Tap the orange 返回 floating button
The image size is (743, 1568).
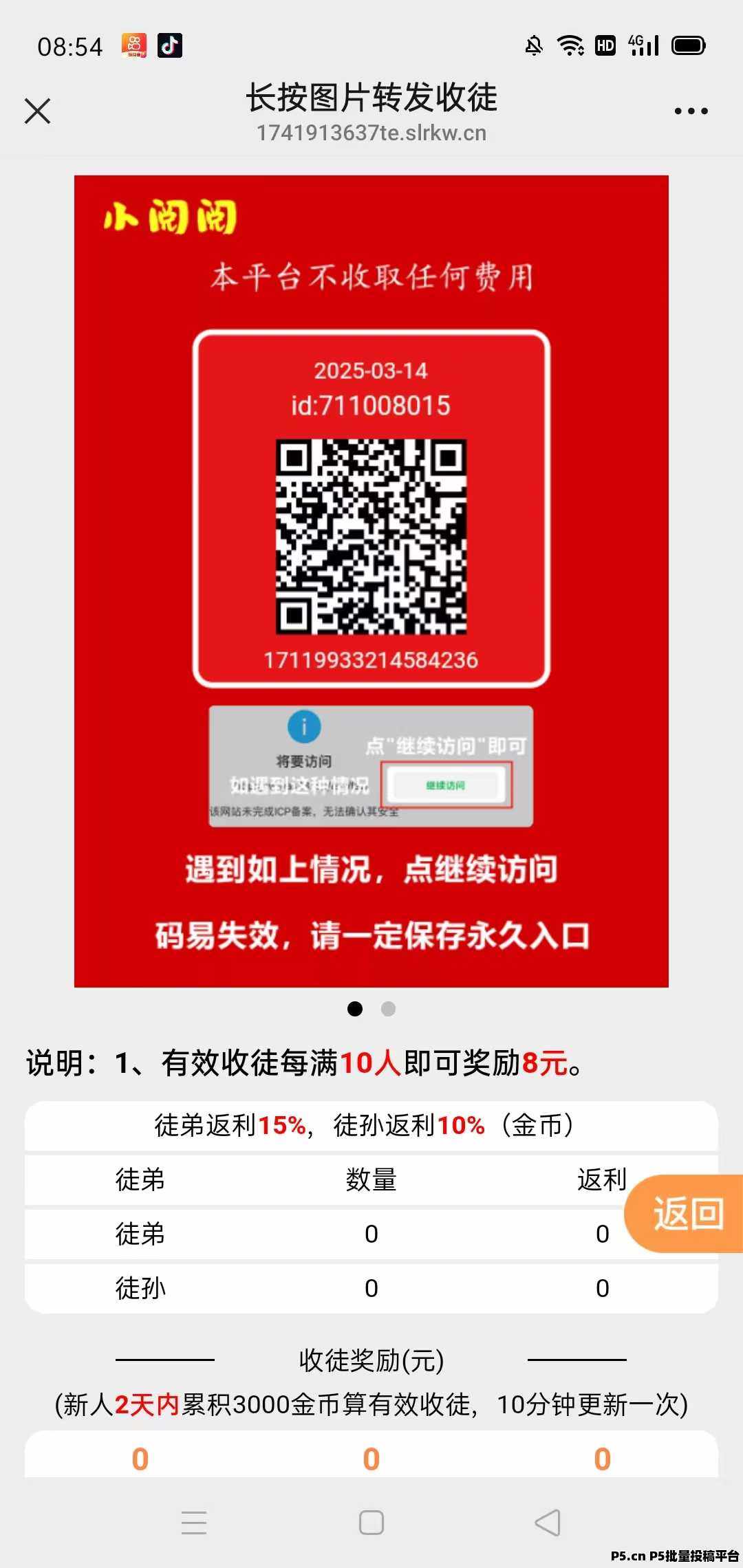[x=685, y=1213]
